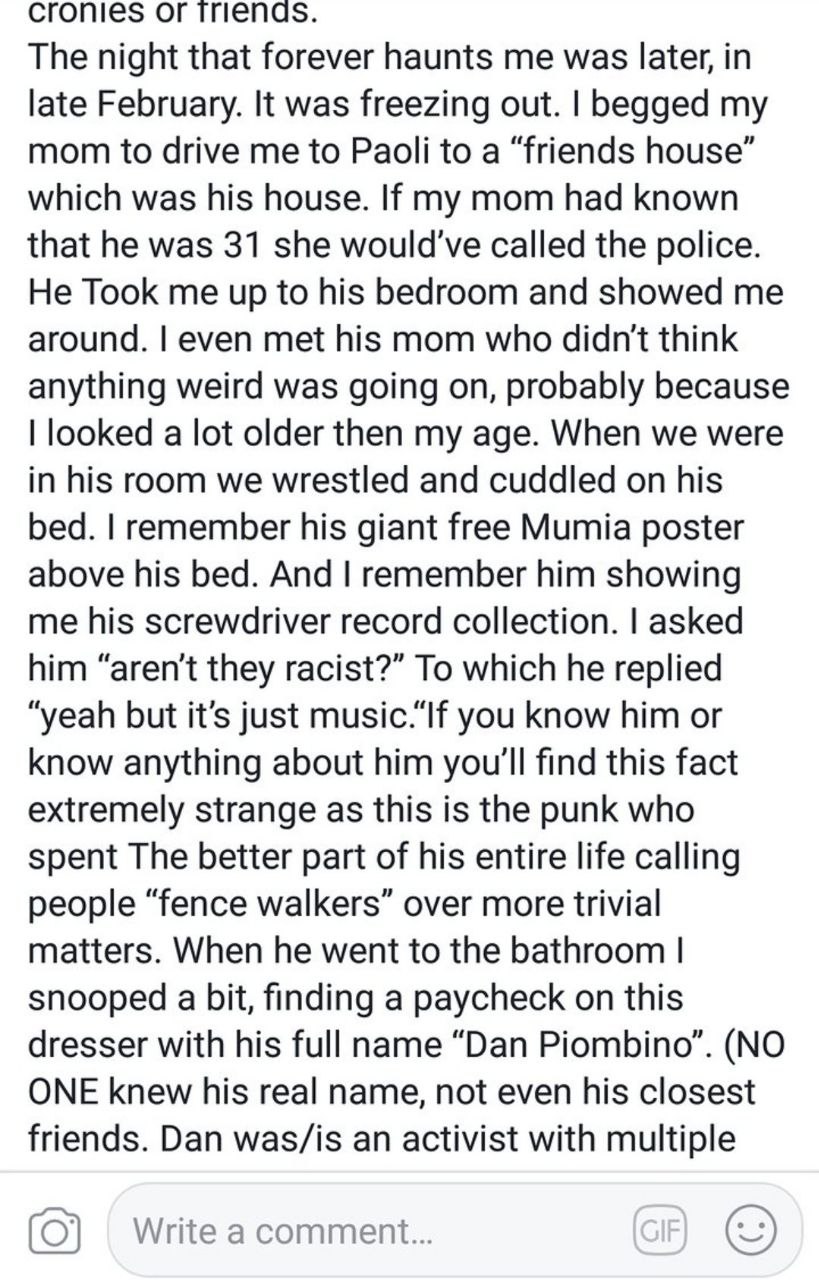819x1280 pixels.
Task: Tap the Write a comment field
Action: tap(370, 1230)
